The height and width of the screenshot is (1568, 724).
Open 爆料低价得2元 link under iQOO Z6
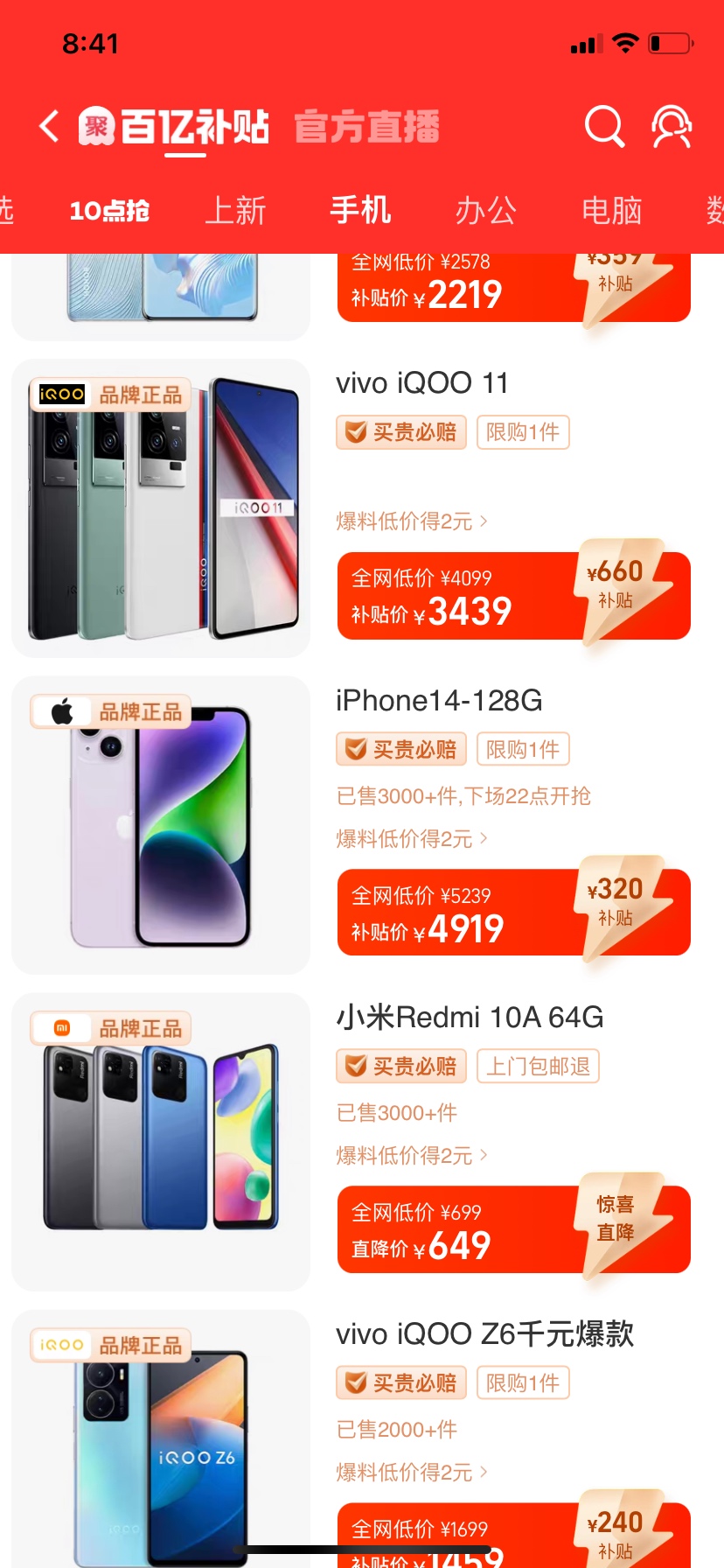point(411,1473)
